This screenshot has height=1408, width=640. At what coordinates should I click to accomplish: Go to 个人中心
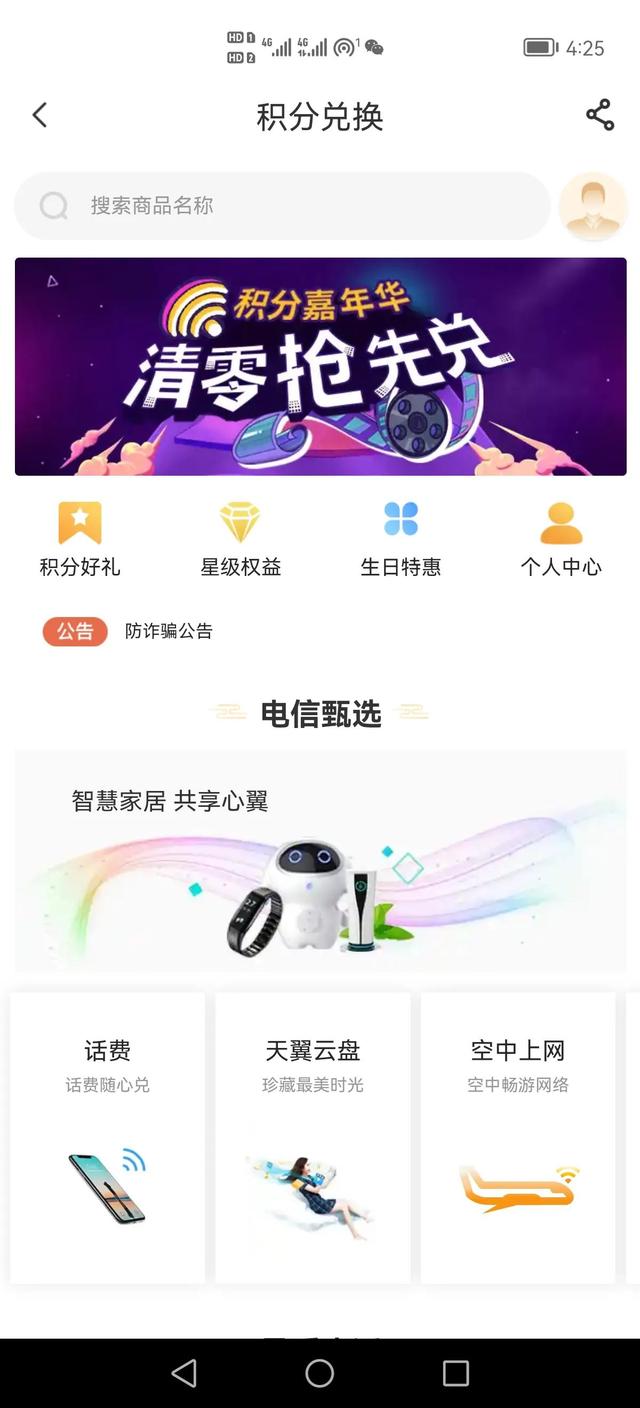[x=561, y=540]
